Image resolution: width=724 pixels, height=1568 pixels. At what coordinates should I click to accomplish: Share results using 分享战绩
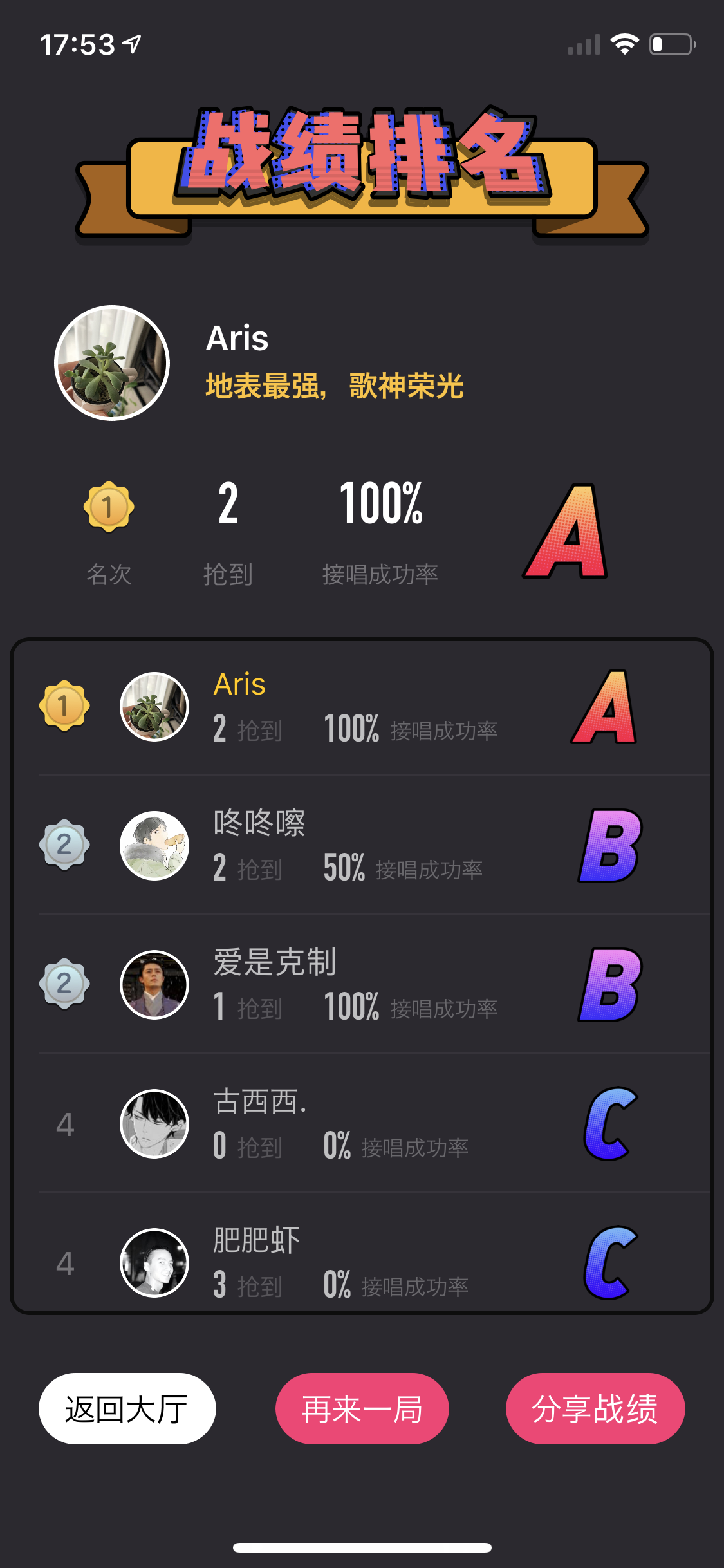tap(595, 1409)
